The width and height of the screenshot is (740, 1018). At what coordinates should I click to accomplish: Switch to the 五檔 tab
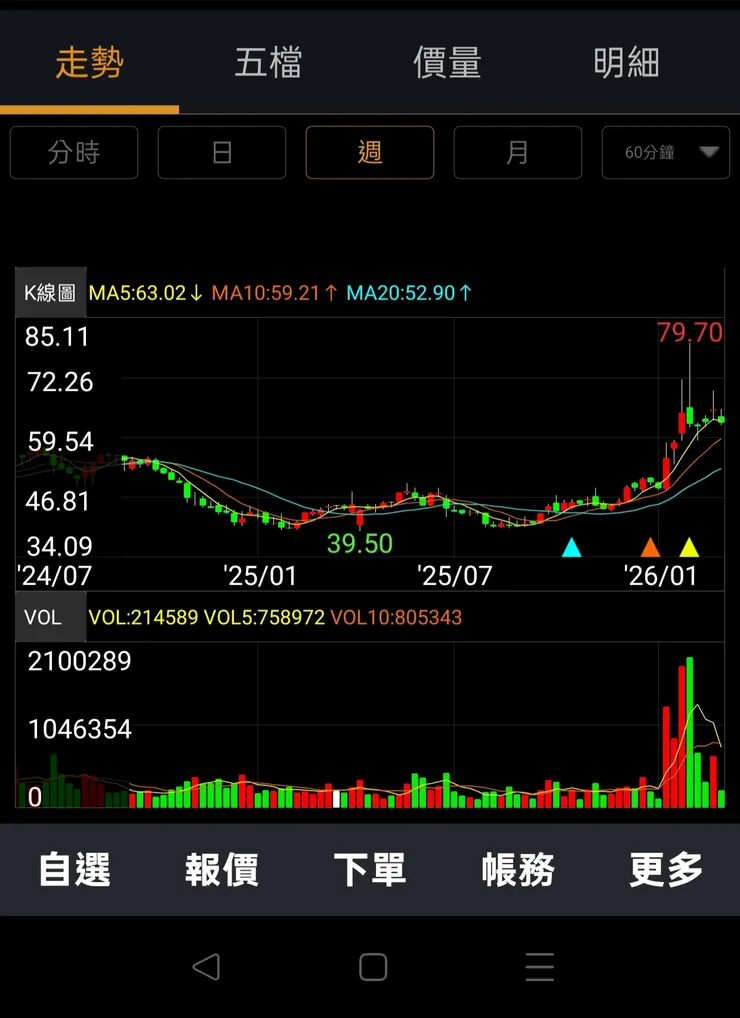[268, 63]
